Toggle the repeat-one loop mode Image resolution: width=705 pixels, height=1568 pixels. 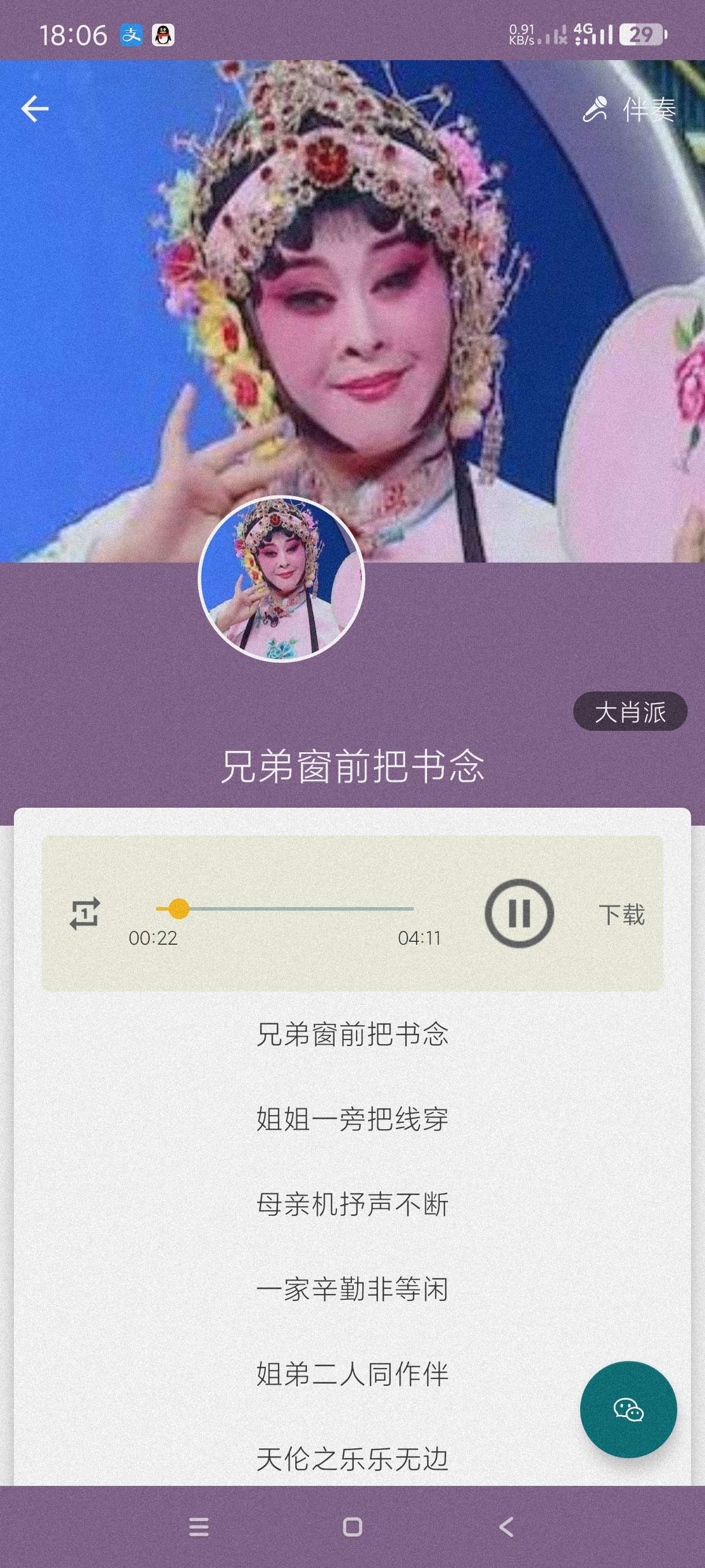coord(84,914)
